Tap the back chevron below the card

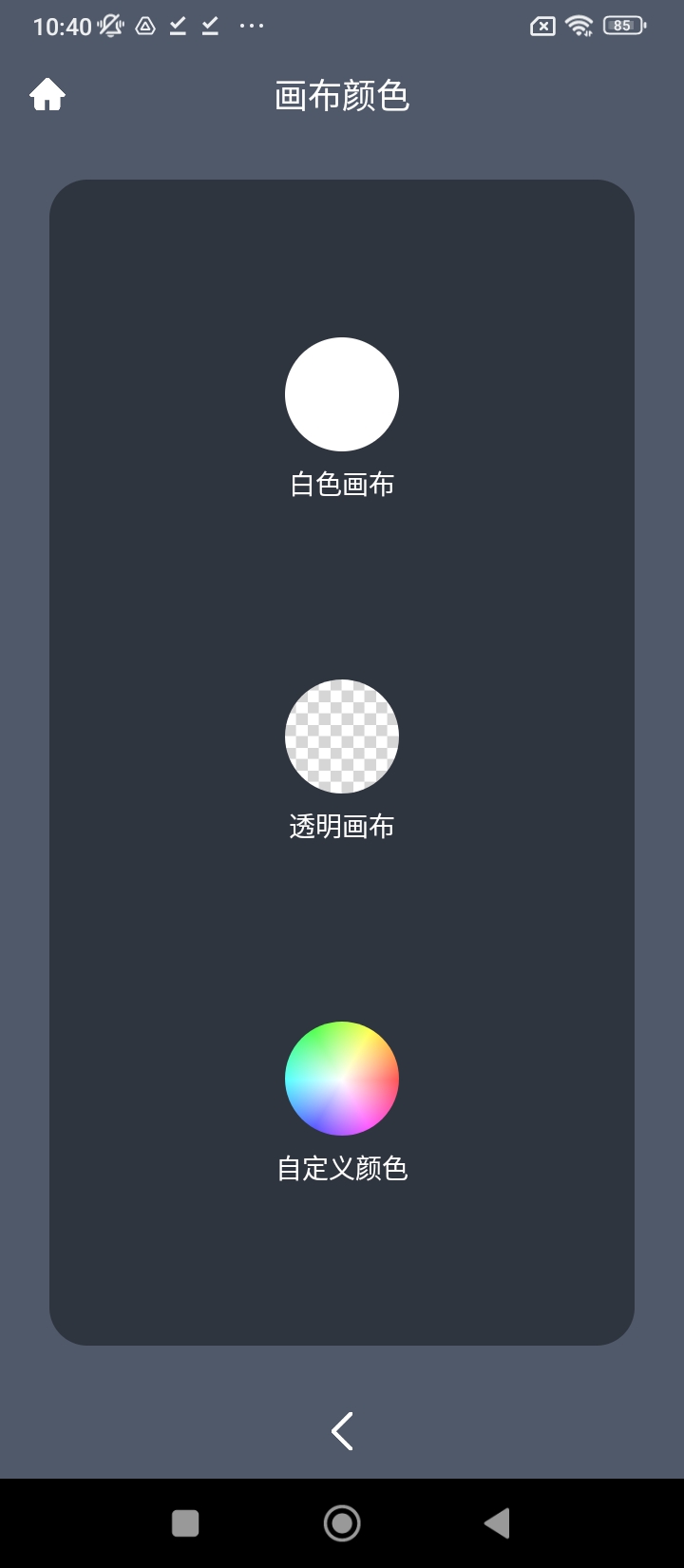(342, 1431)
